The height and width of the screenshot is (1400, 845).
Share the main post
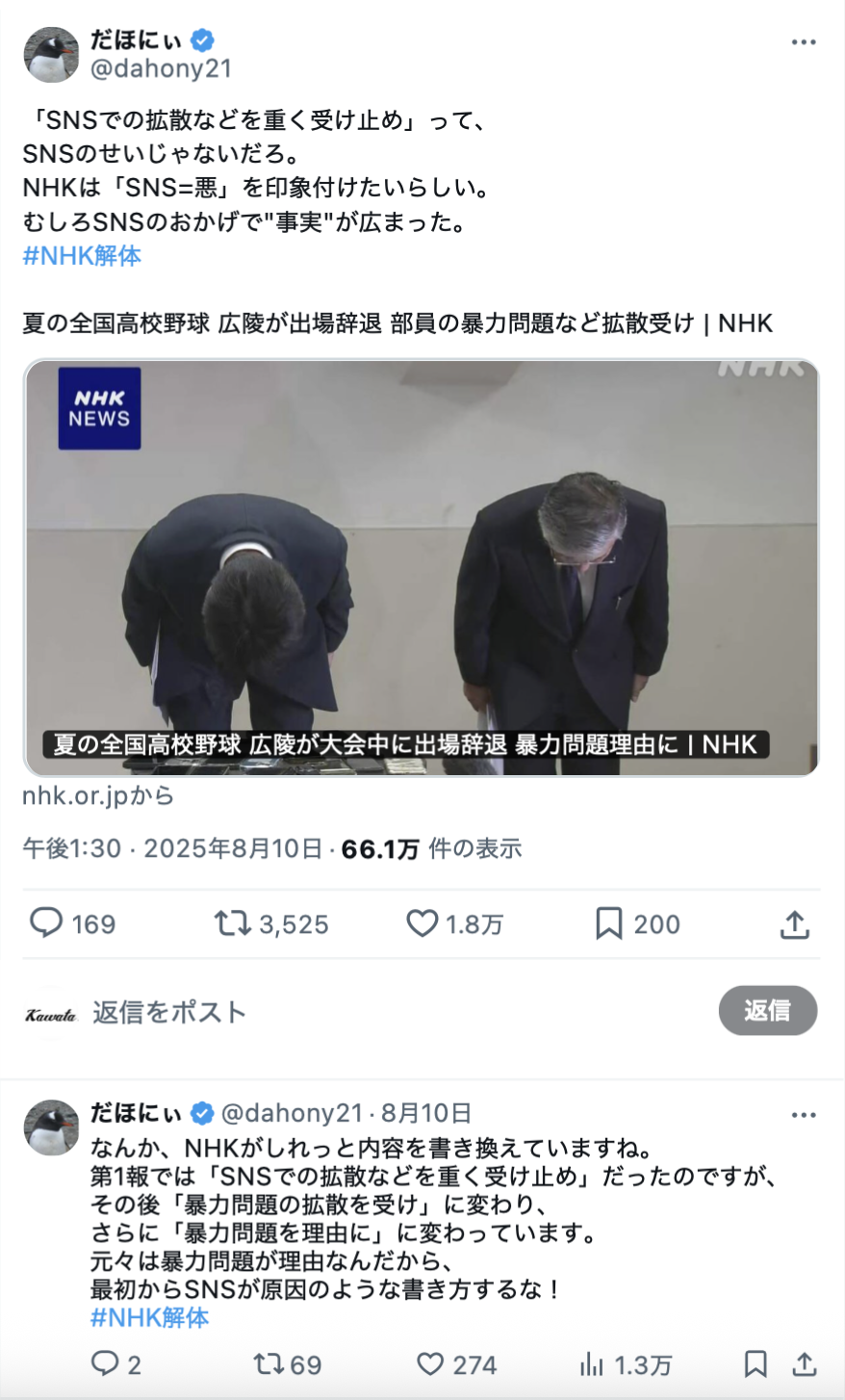794,924
